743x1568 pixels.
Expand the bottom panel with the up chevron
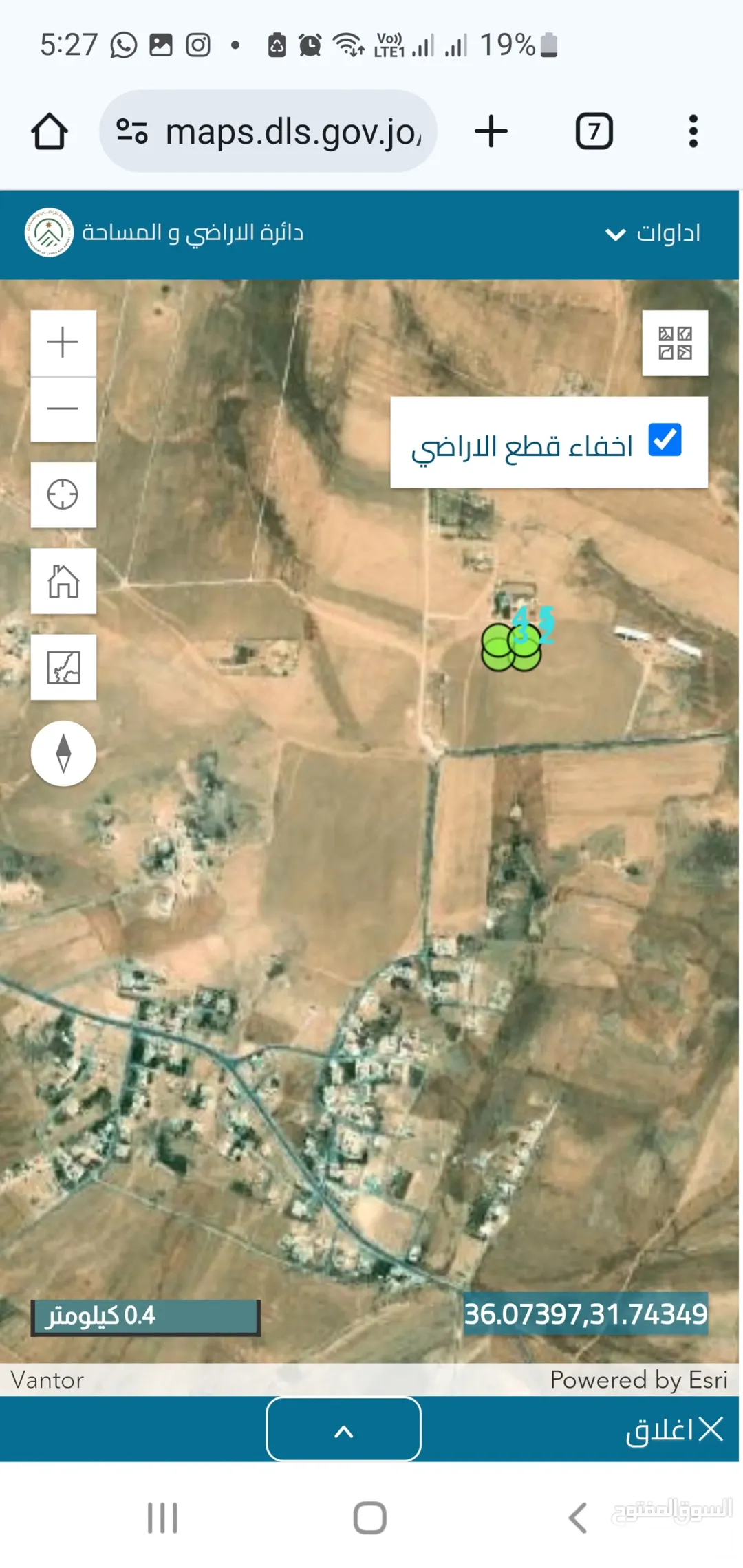[x=344, y=1428]
